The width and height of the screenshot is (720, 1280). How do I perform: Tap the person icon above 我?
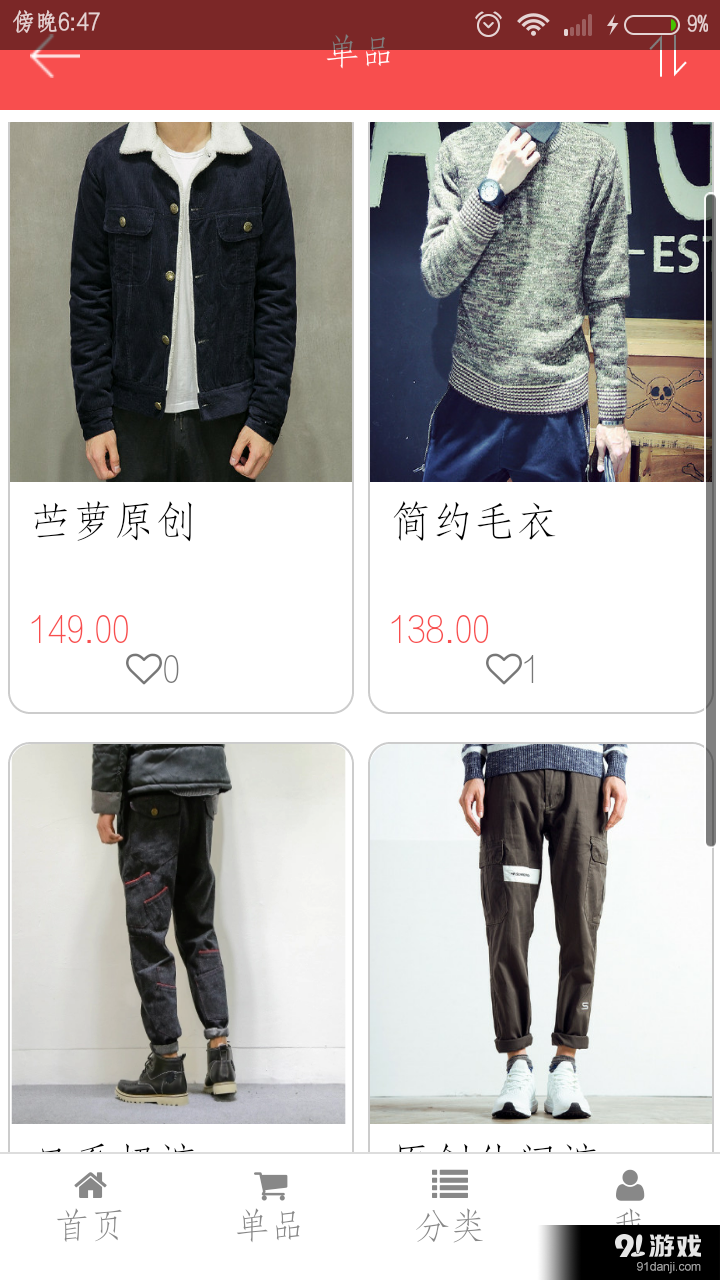click(628, 1187)
